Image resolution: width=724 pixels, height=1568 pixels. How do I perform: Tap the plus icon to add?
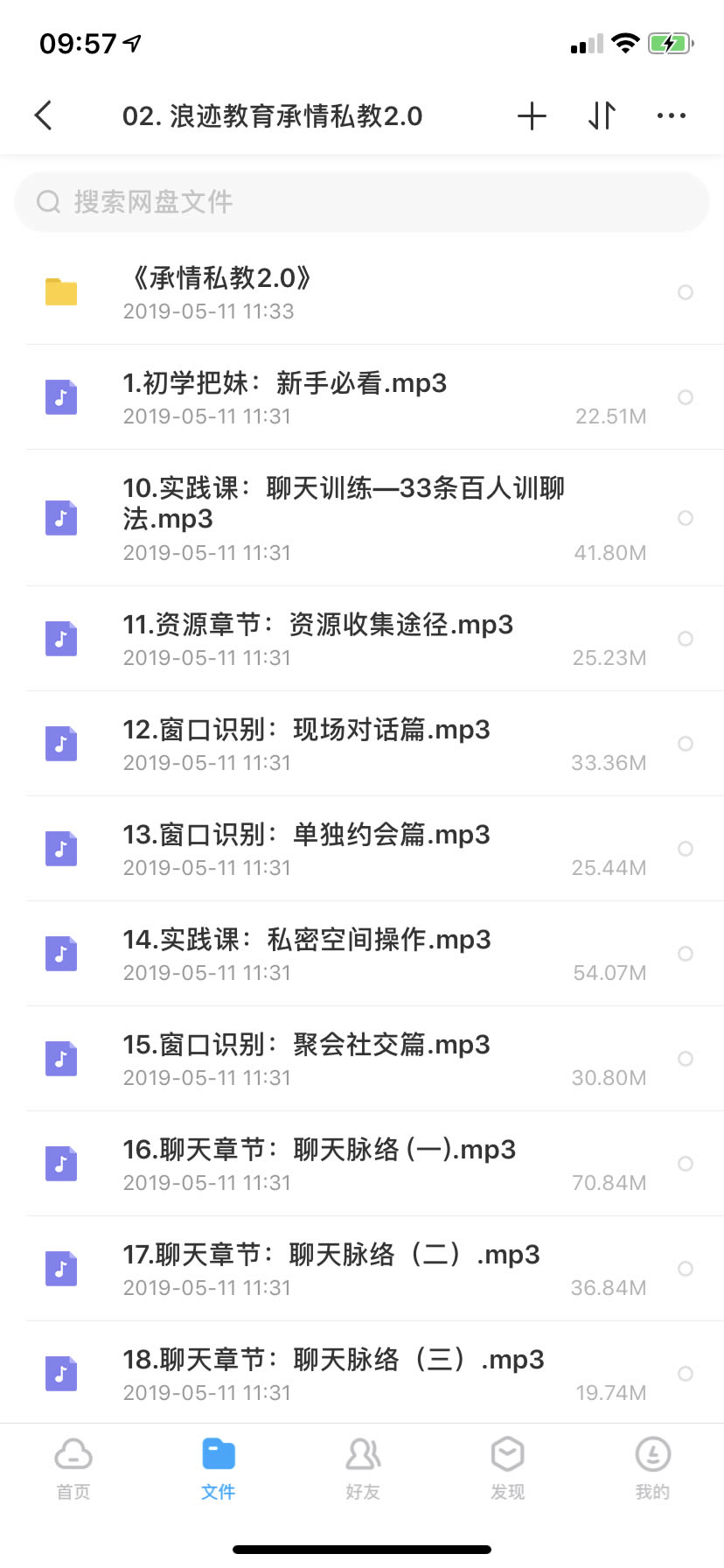tap(532, 115)
